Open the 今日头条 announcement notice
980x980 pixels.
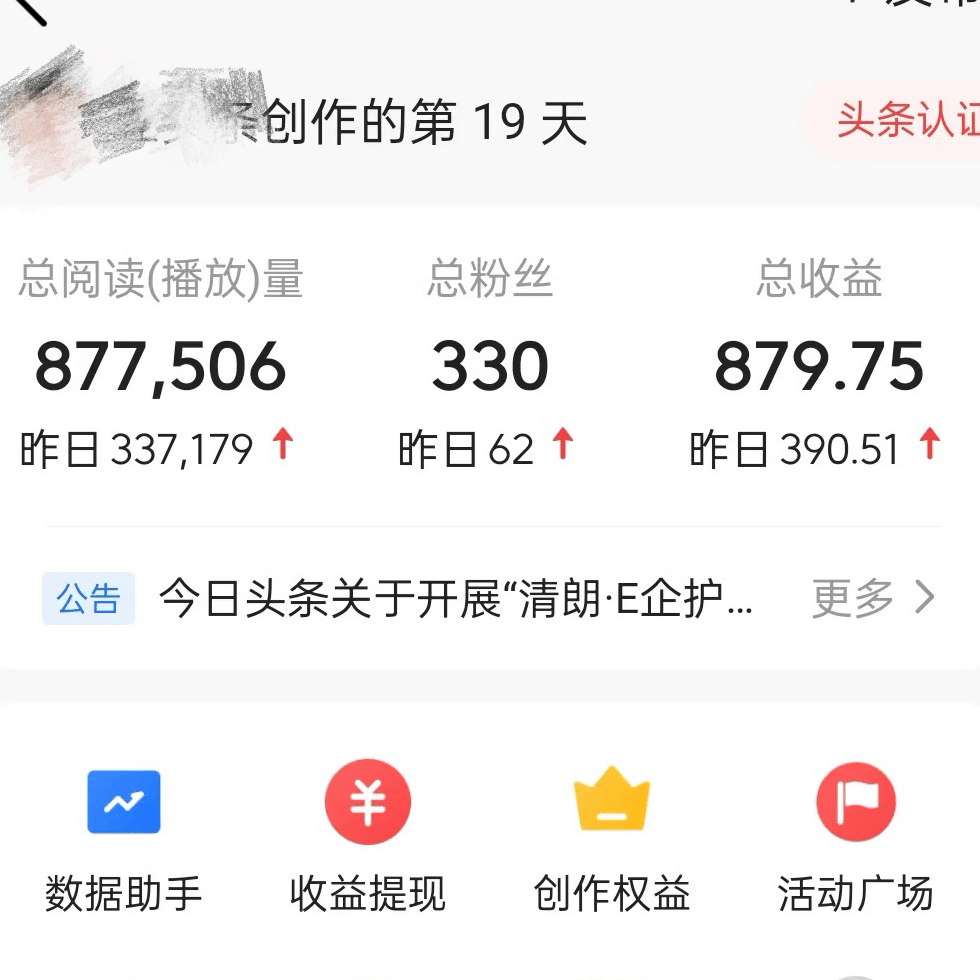(x=455, y=599)
